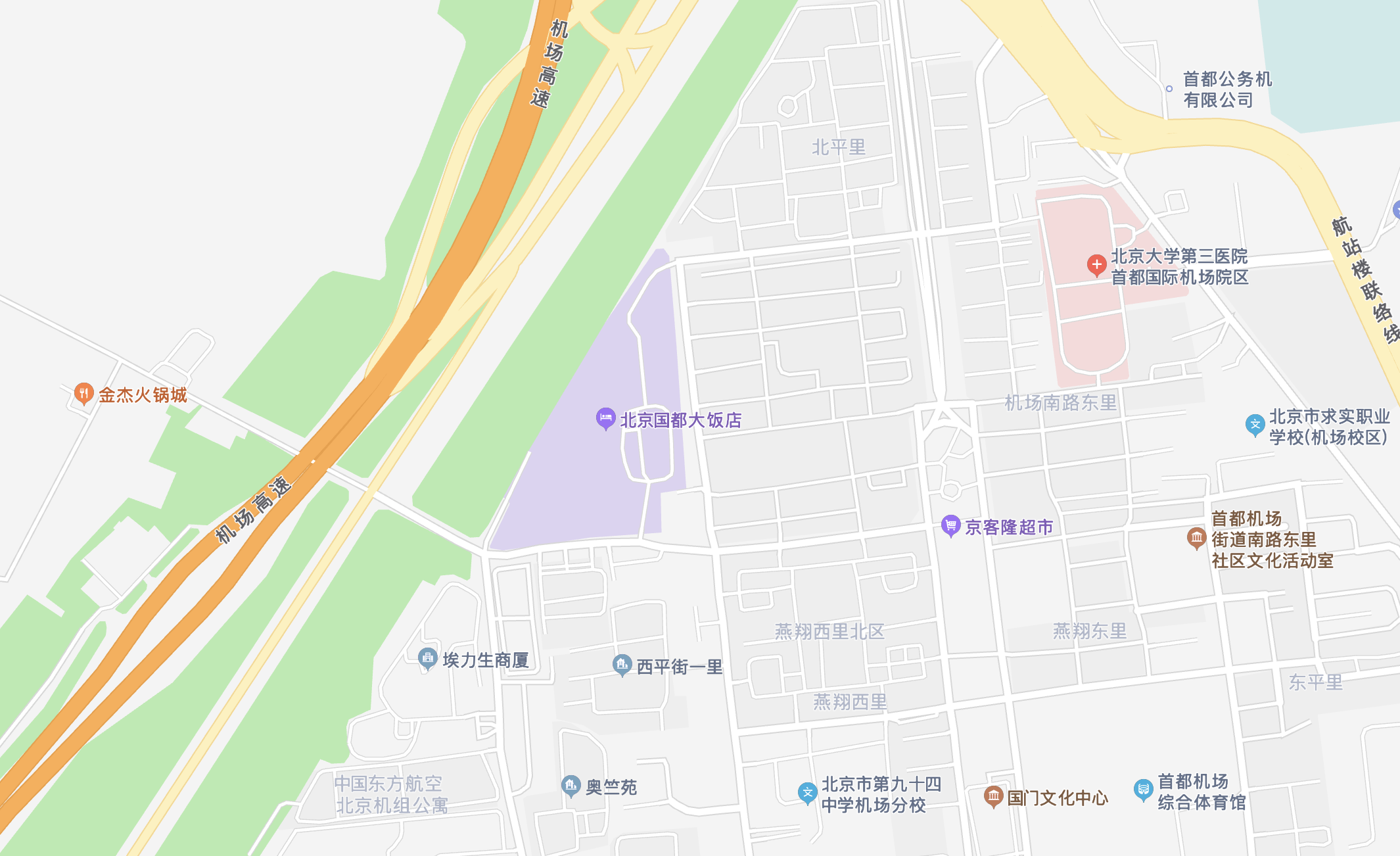Open the 首都机场街道南路东里社区文化活动室 marker
This screenshot has width=1400, height=856.
click(x=1197, y=538)
